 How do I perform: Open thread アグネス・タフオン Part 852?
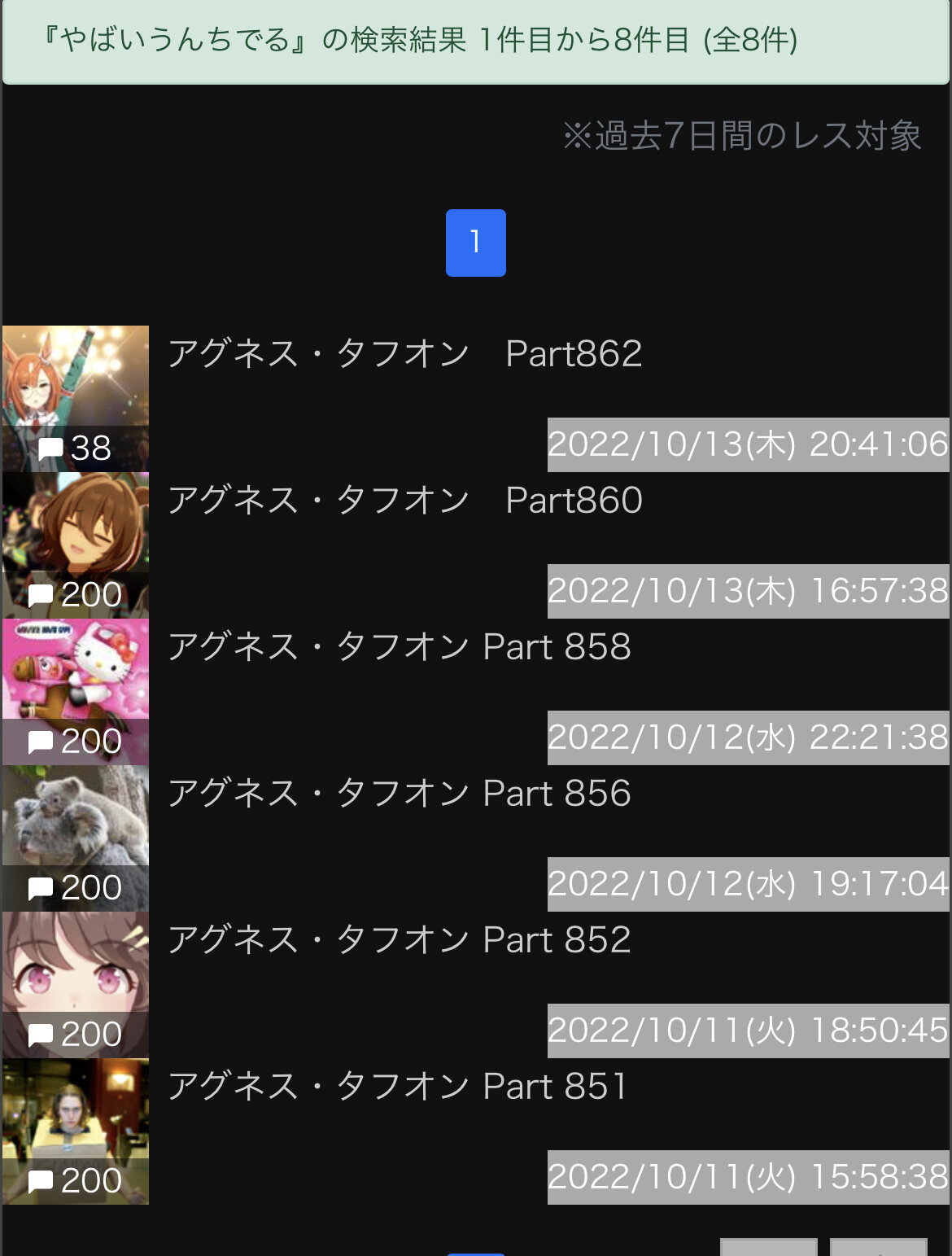coord(399,940)
